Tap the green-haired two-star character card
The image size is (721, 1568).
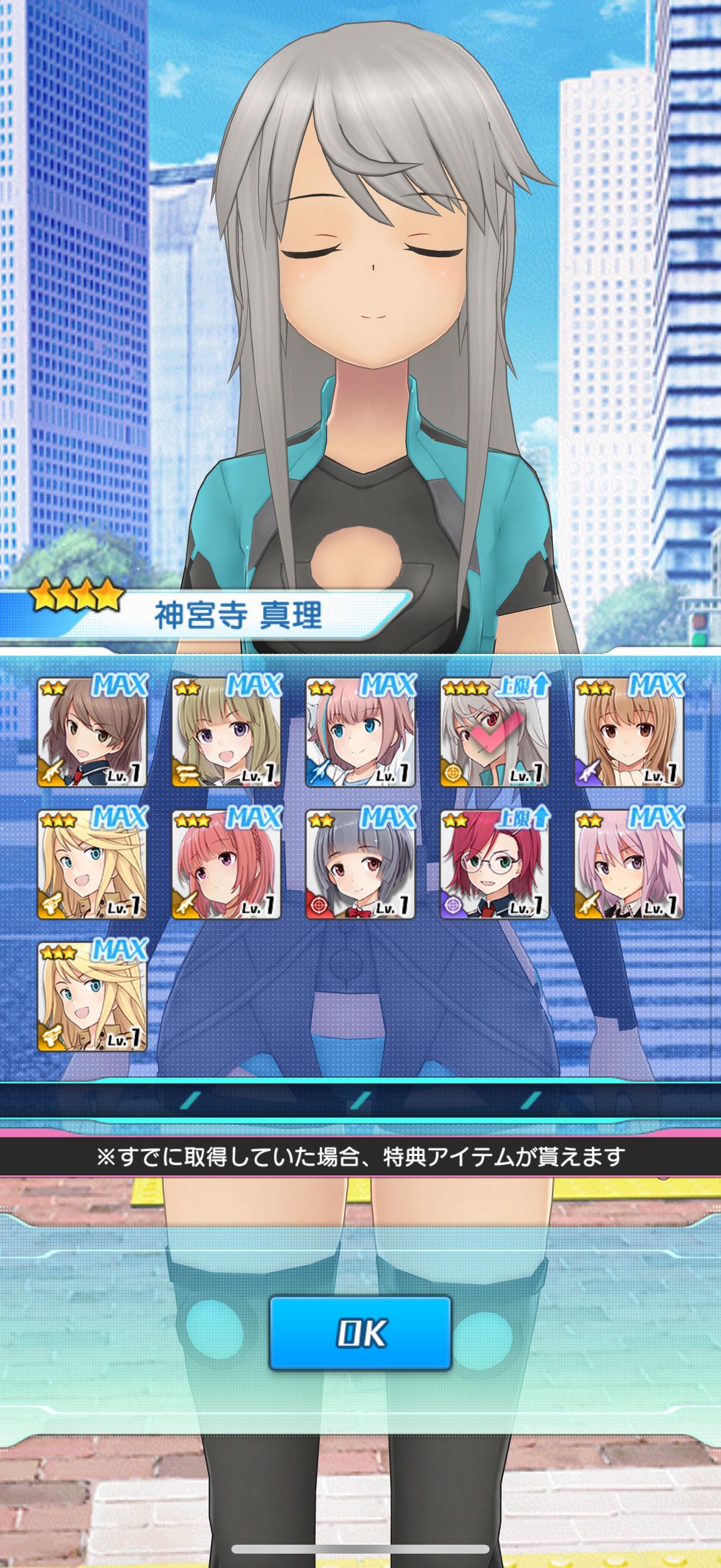point(226,731)
